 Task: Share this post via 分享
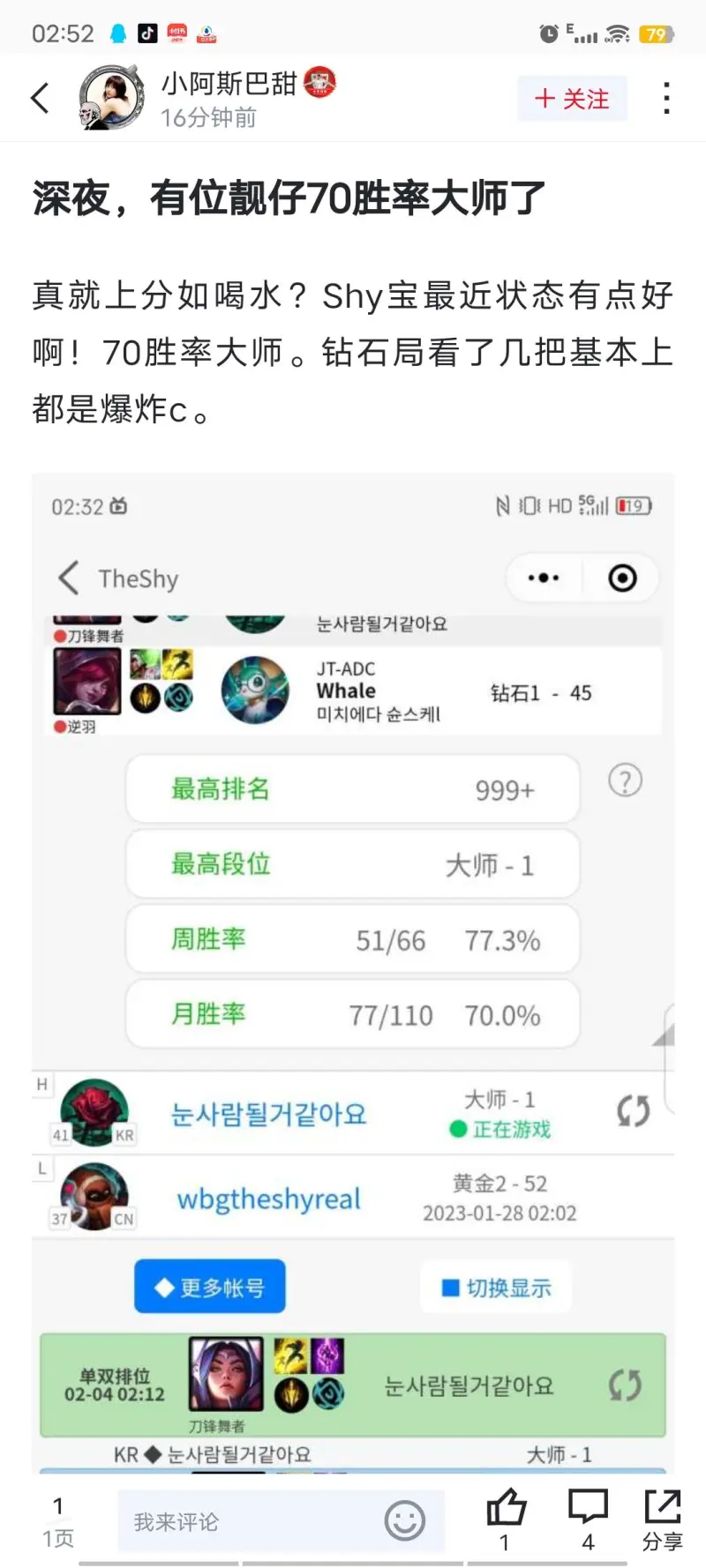click(662, 1519)
